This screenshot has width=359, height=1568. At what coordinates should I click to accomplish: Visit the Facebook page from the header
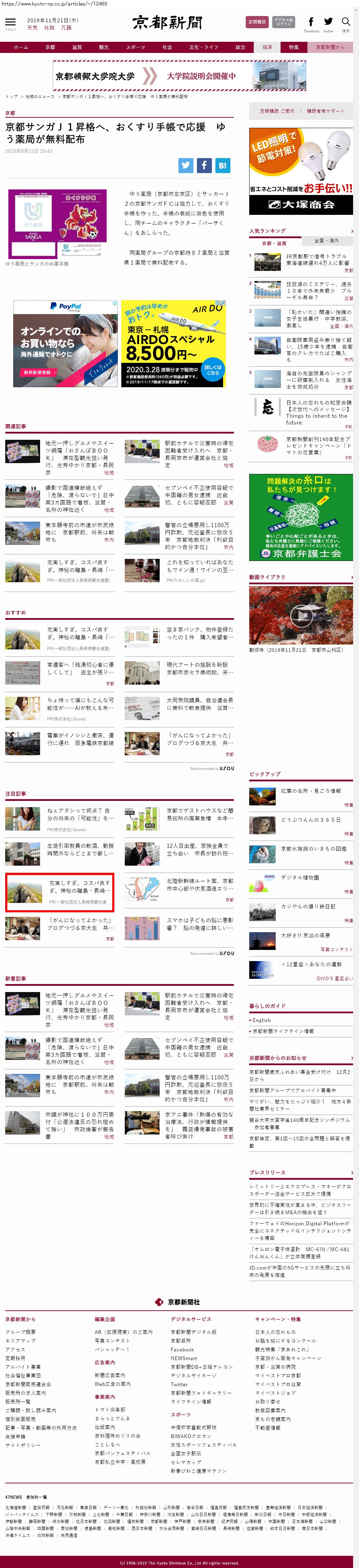coord(311,23)
